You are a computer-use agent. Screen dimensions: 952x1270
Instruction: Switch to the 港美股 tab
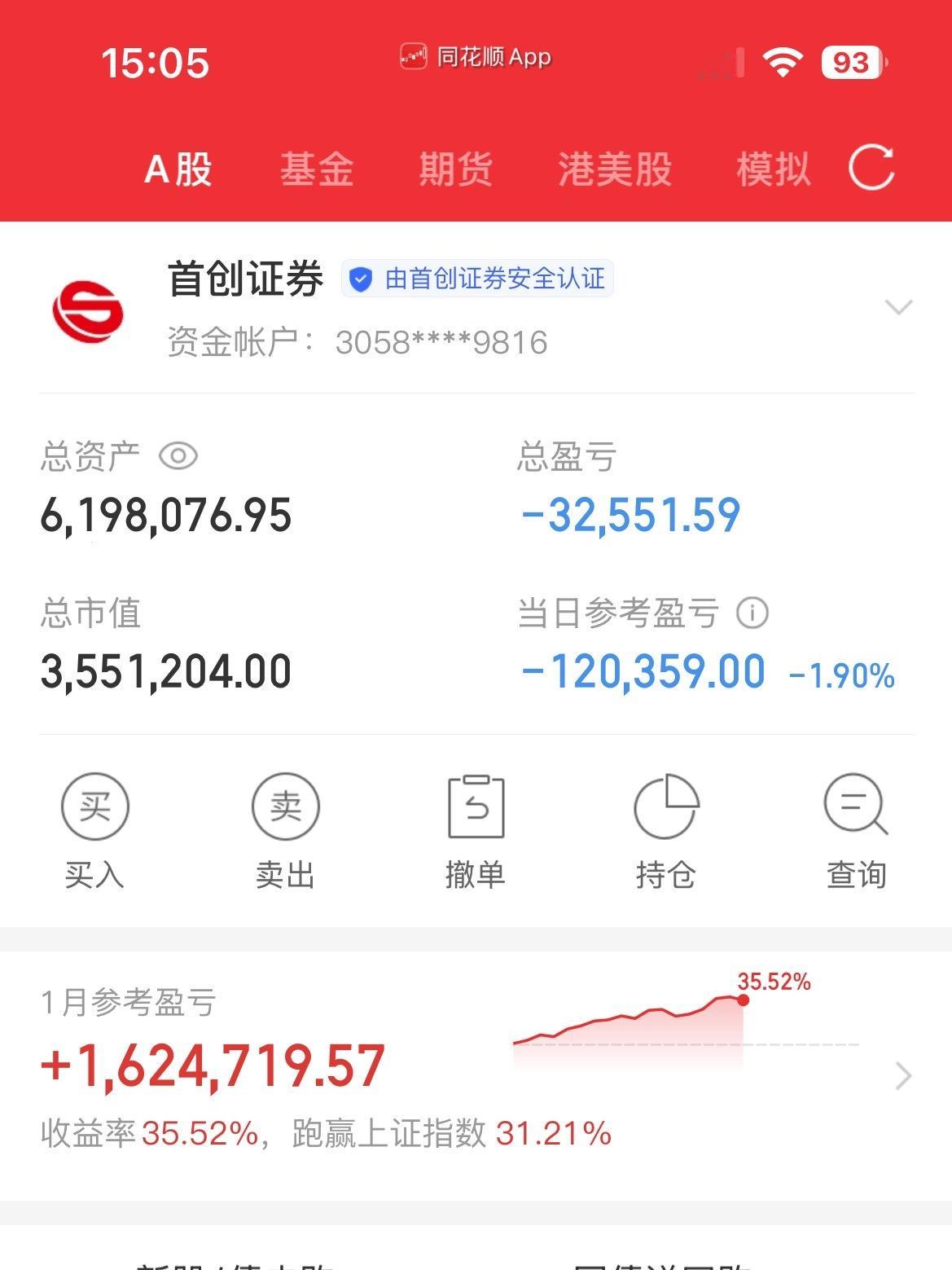pos(615,169)
